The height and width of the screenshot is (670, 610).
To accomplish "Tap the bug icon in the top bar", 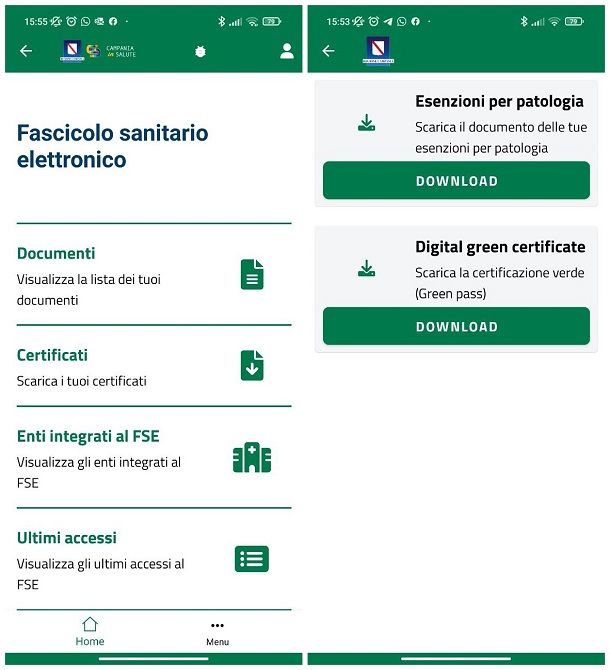I will click(200, 51).
